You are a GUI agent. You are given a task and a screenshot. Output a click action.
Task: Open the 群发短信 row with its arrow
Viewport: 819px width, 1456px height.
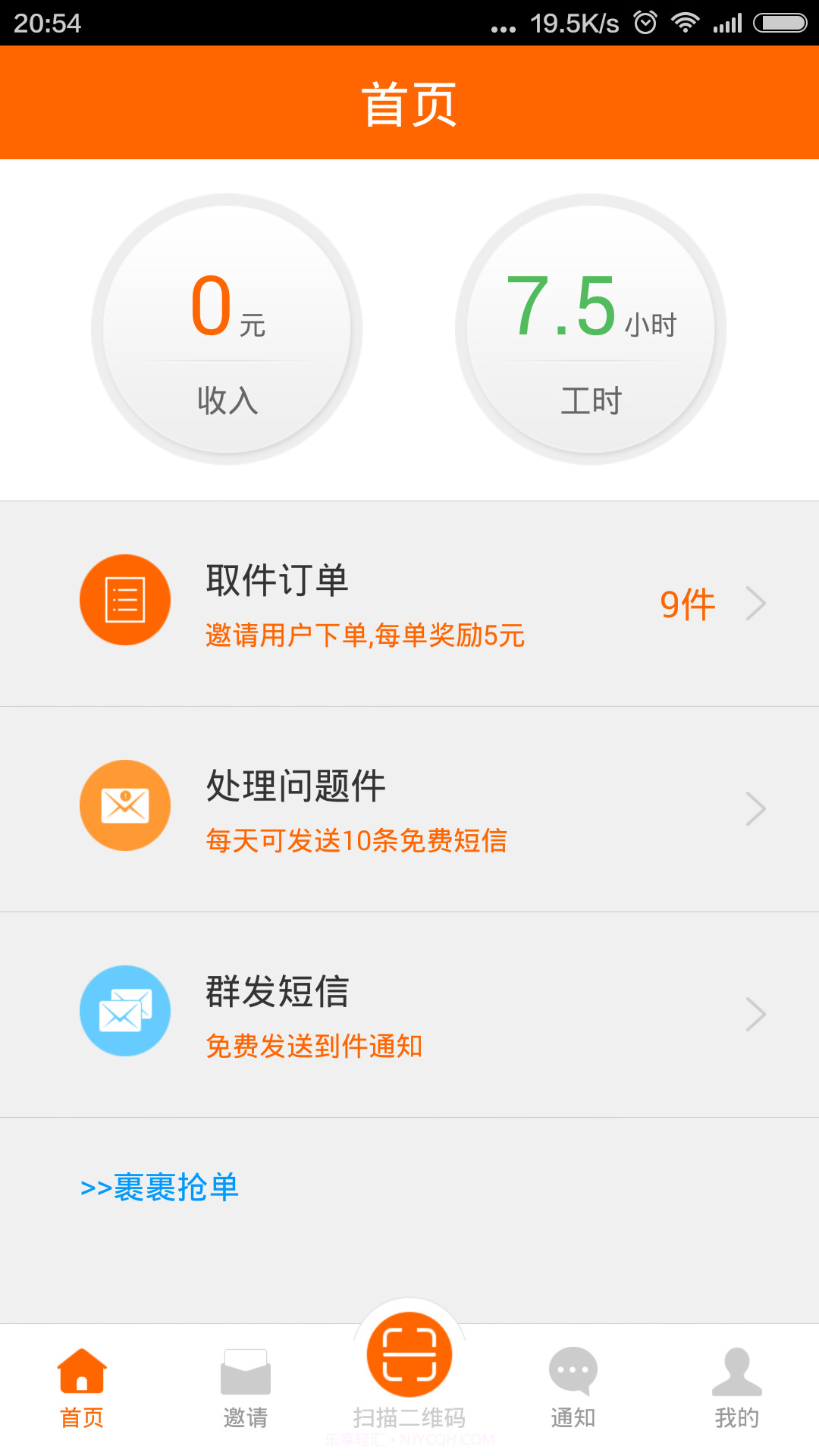756,1014
